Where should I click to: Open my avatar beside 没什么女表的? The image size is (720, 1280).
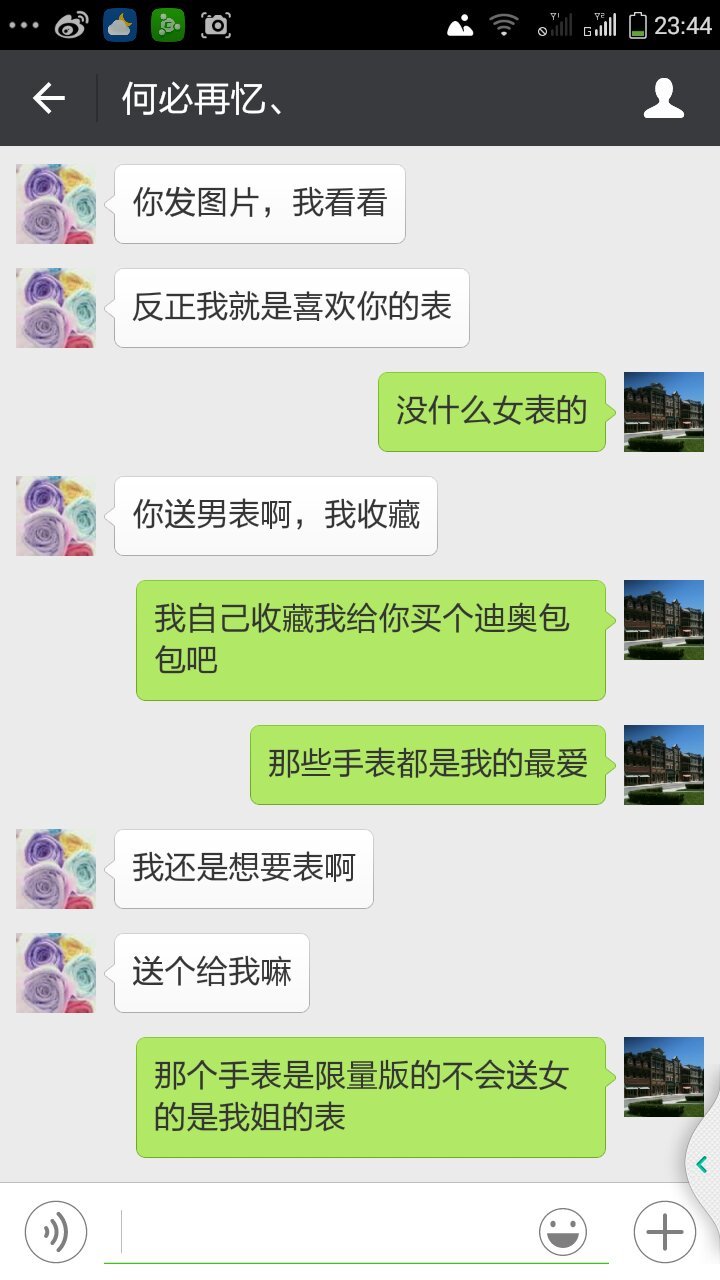click(663, 412)
